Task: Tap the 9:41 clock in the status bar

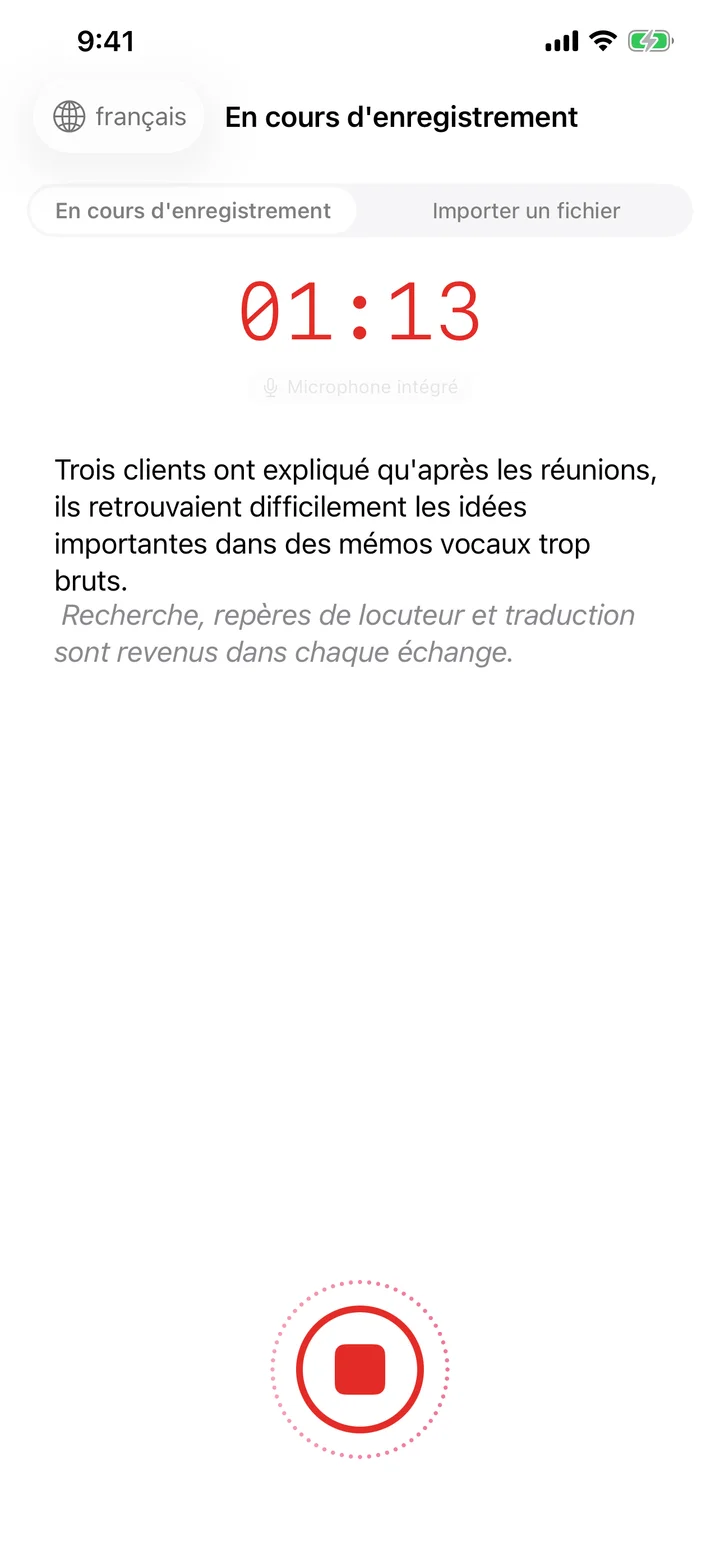Action: click(x=103, y=41)
